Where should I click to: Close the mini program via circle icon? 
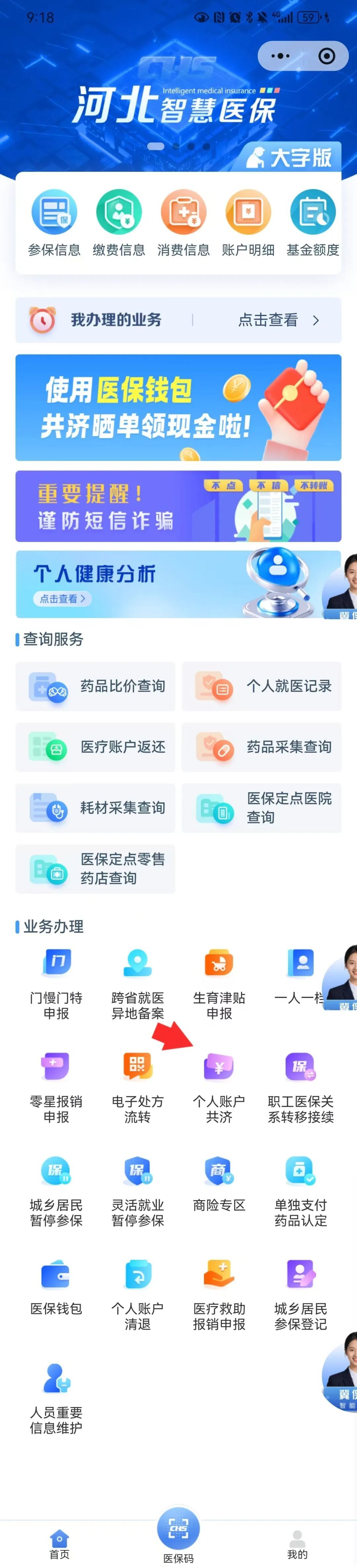(x=327, y=56)
